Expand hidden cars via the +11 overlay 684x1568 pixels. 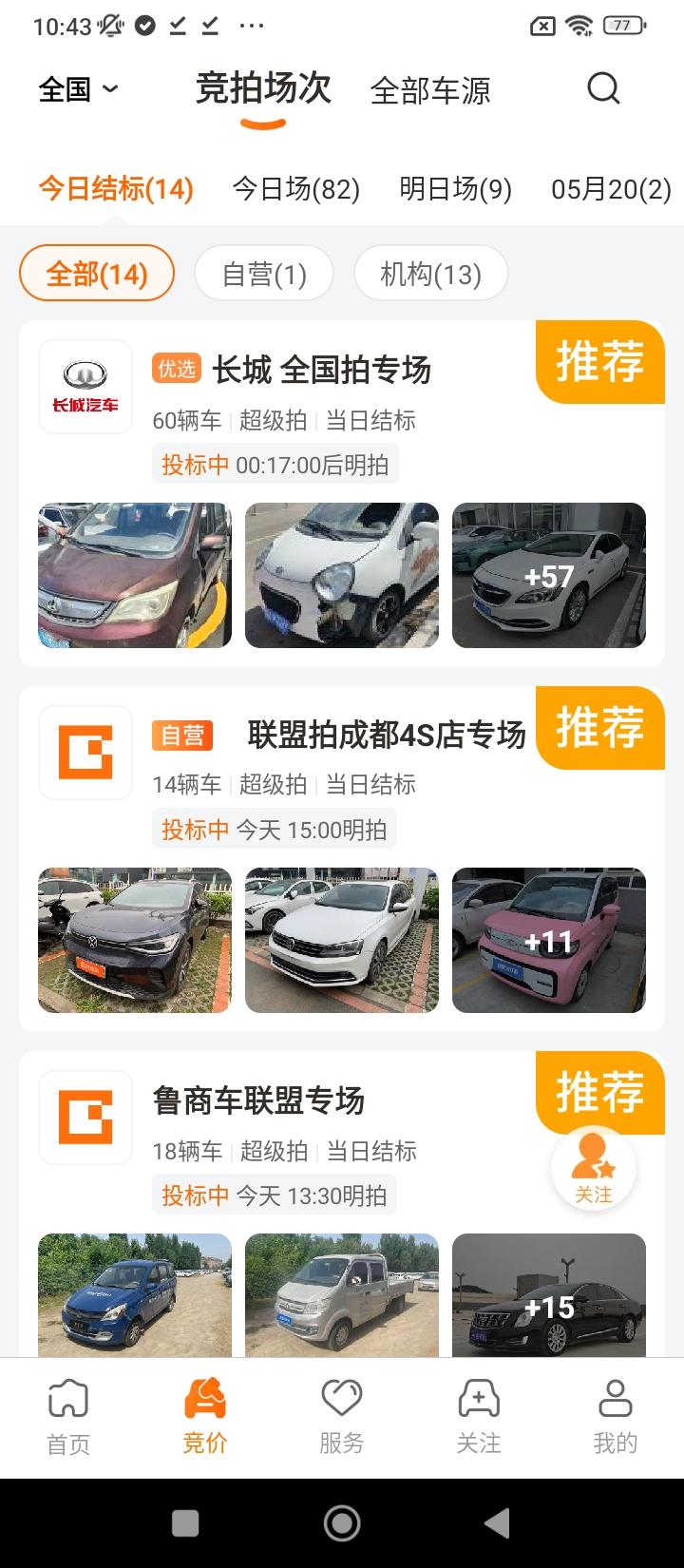tap(549, 941)
